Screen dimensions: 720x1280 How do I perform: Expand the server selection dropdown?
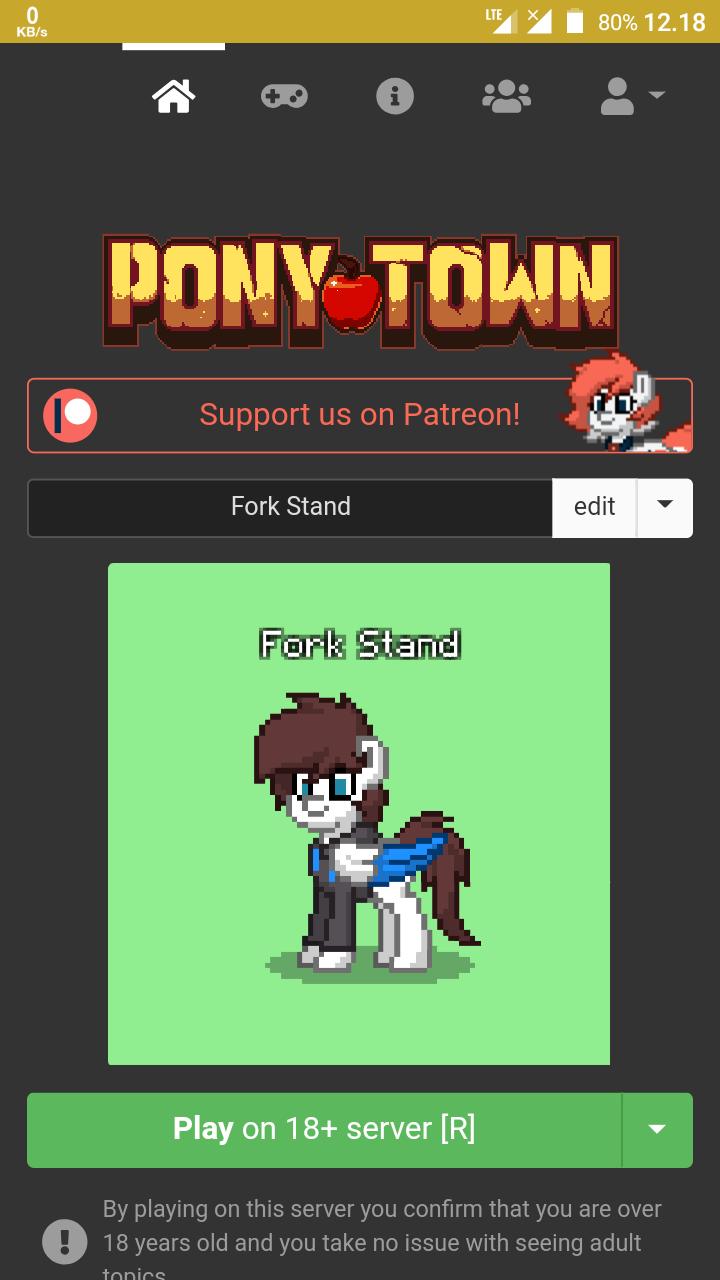(657, 1129)
